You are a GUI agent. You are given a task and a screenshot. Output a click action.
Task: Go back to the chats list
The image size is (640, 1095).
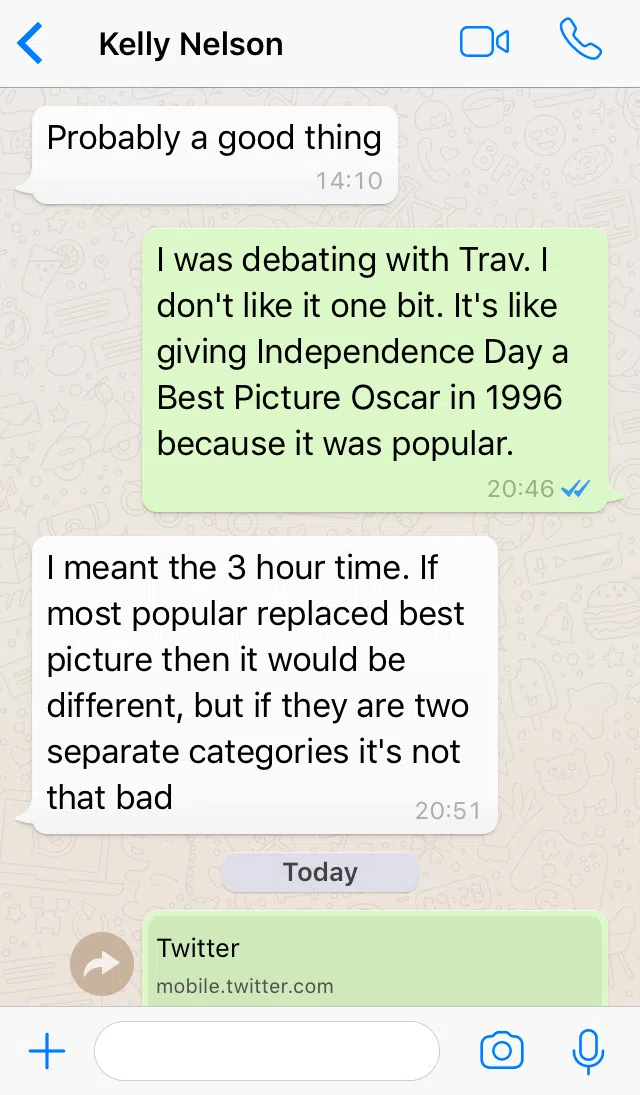(30, 43)
